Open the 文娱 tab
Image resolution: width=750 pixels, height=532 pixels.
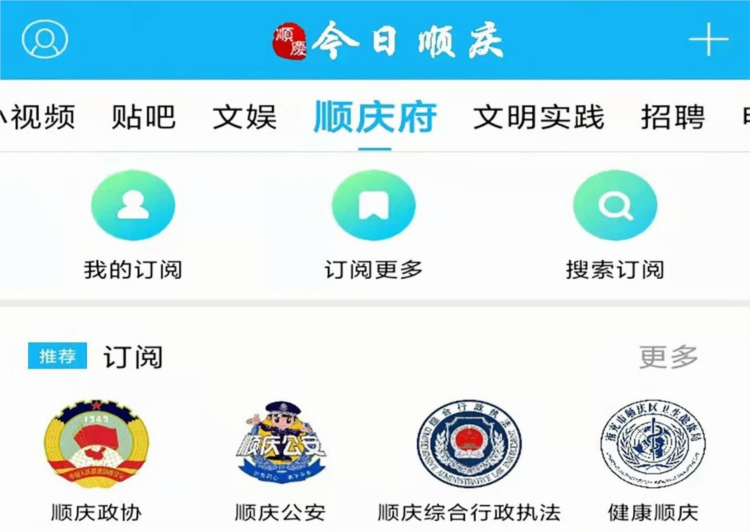click(244, 117)
